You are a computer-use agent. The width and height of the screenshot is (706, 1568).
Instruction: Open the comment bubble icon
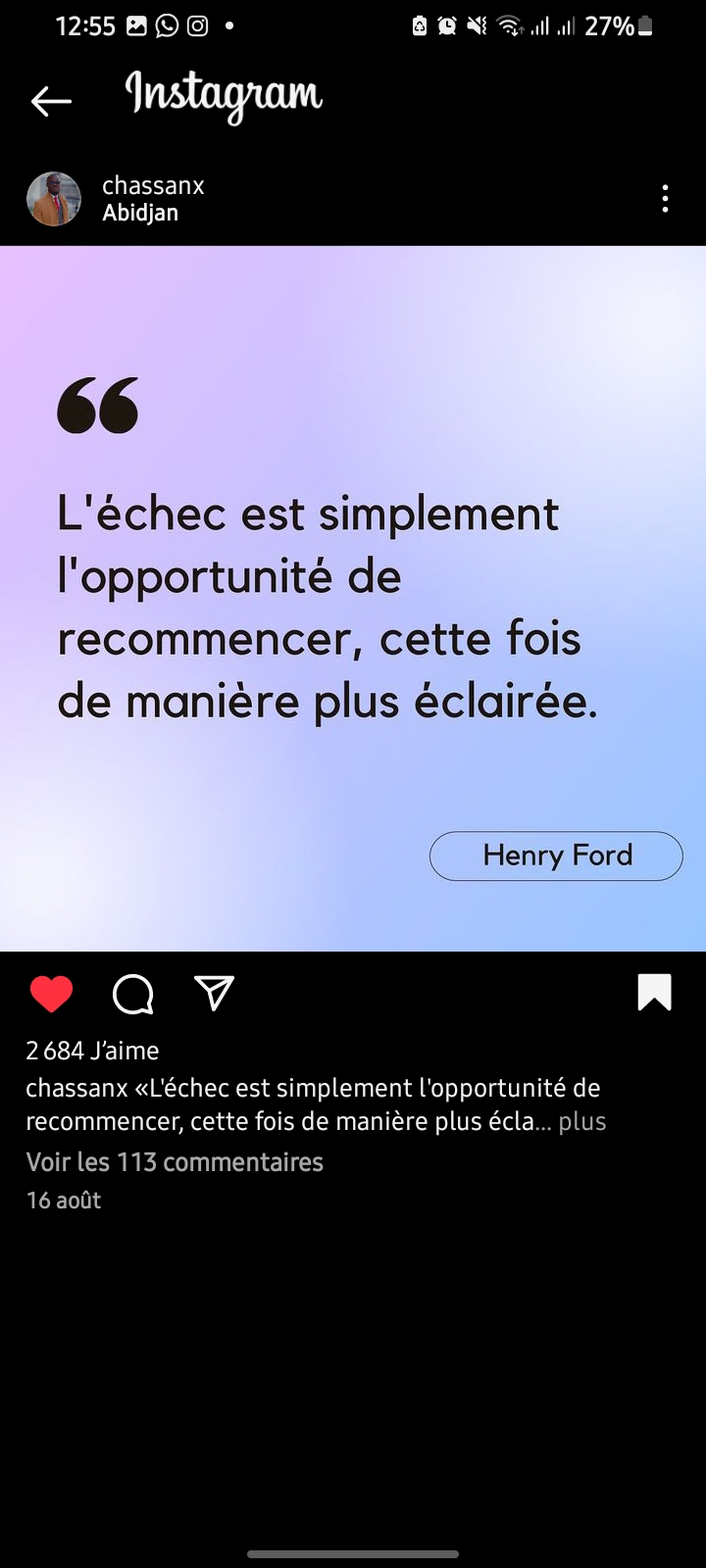pyautogui.click(x=133, y=994)
